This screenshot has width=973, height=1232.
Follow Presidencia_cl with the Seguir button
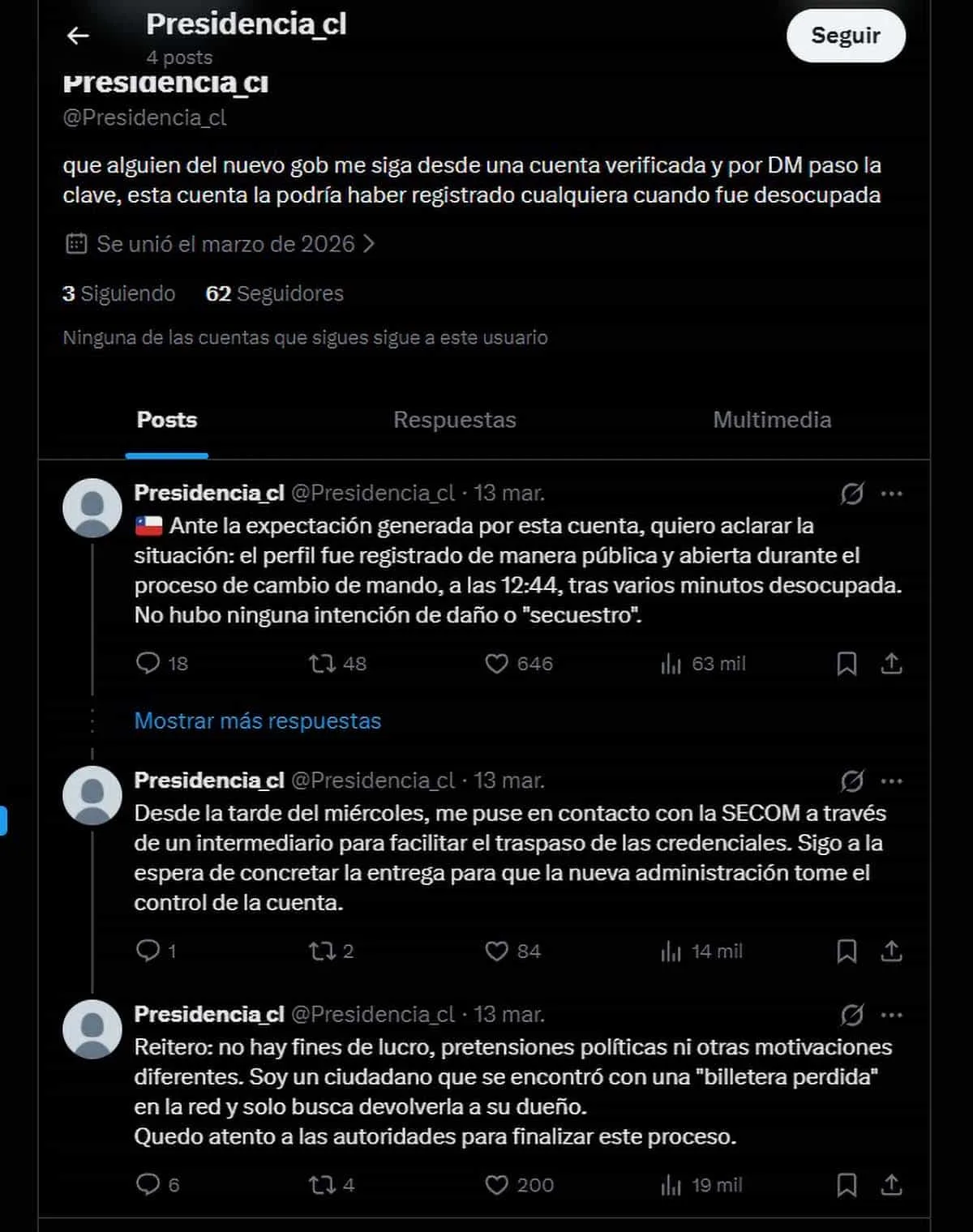coord(845,36)
